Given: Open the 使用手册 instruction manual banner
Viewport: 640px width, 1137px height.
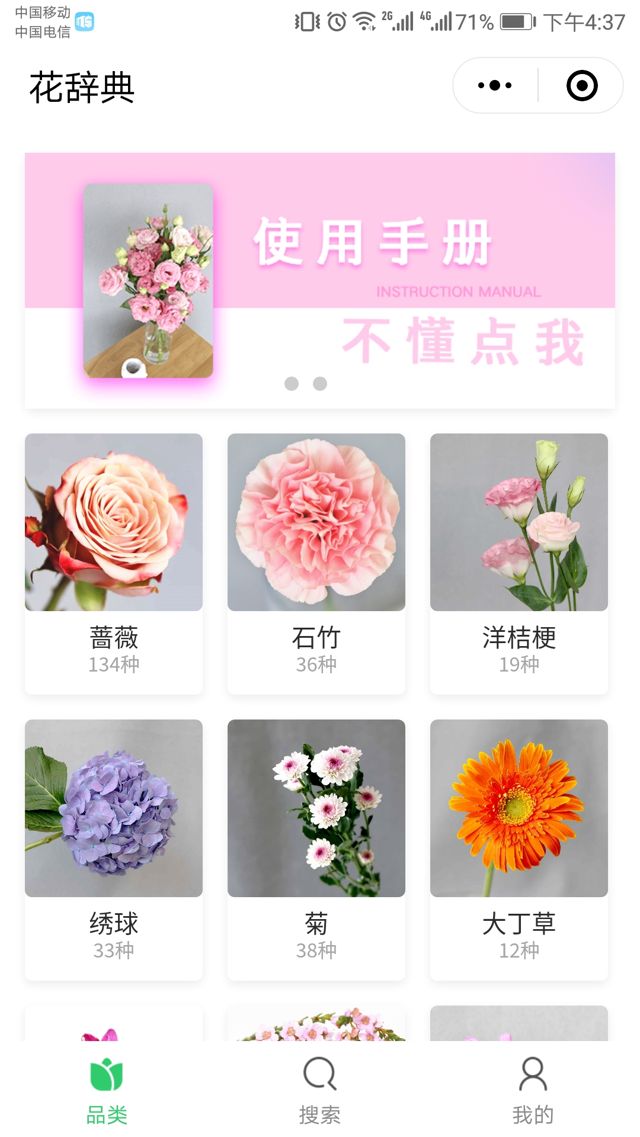Looking at the screenshot, I should click(320, 280).
